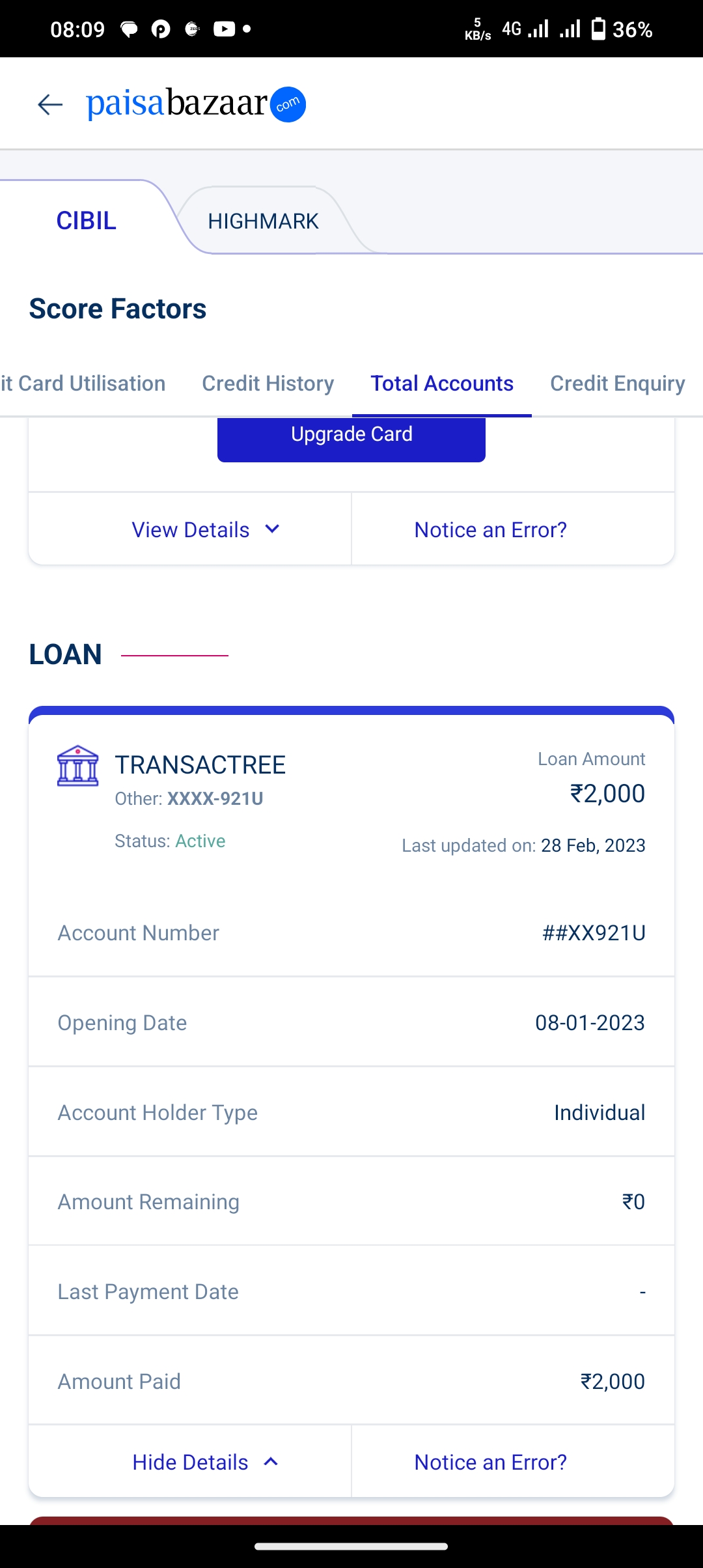The width and height of the screenshot is (703, 1568).
Task: Open the Credit History tab
Action: [x=268, y=384]
